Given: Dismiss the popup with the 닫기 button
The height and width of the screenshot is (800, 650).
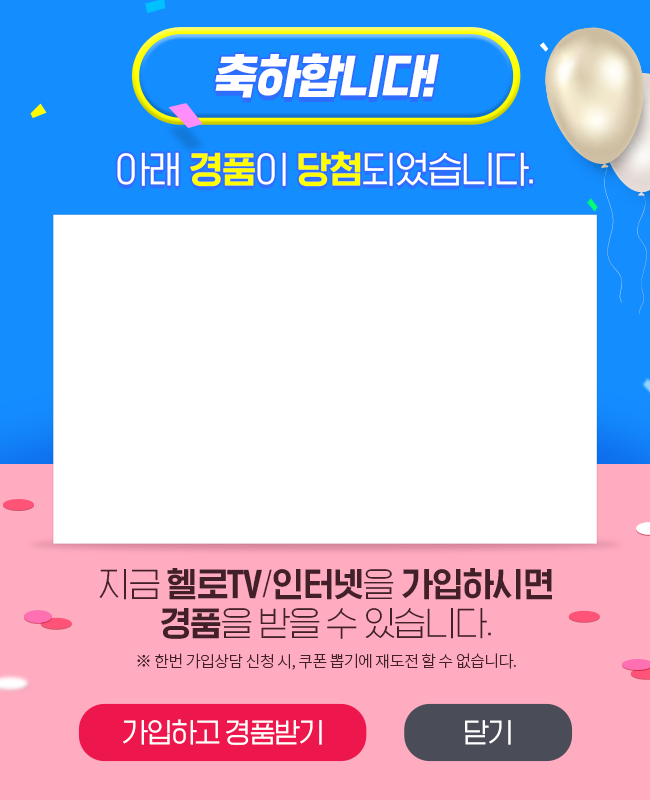Looking at the screenshot, I should [x=487, y=732].
